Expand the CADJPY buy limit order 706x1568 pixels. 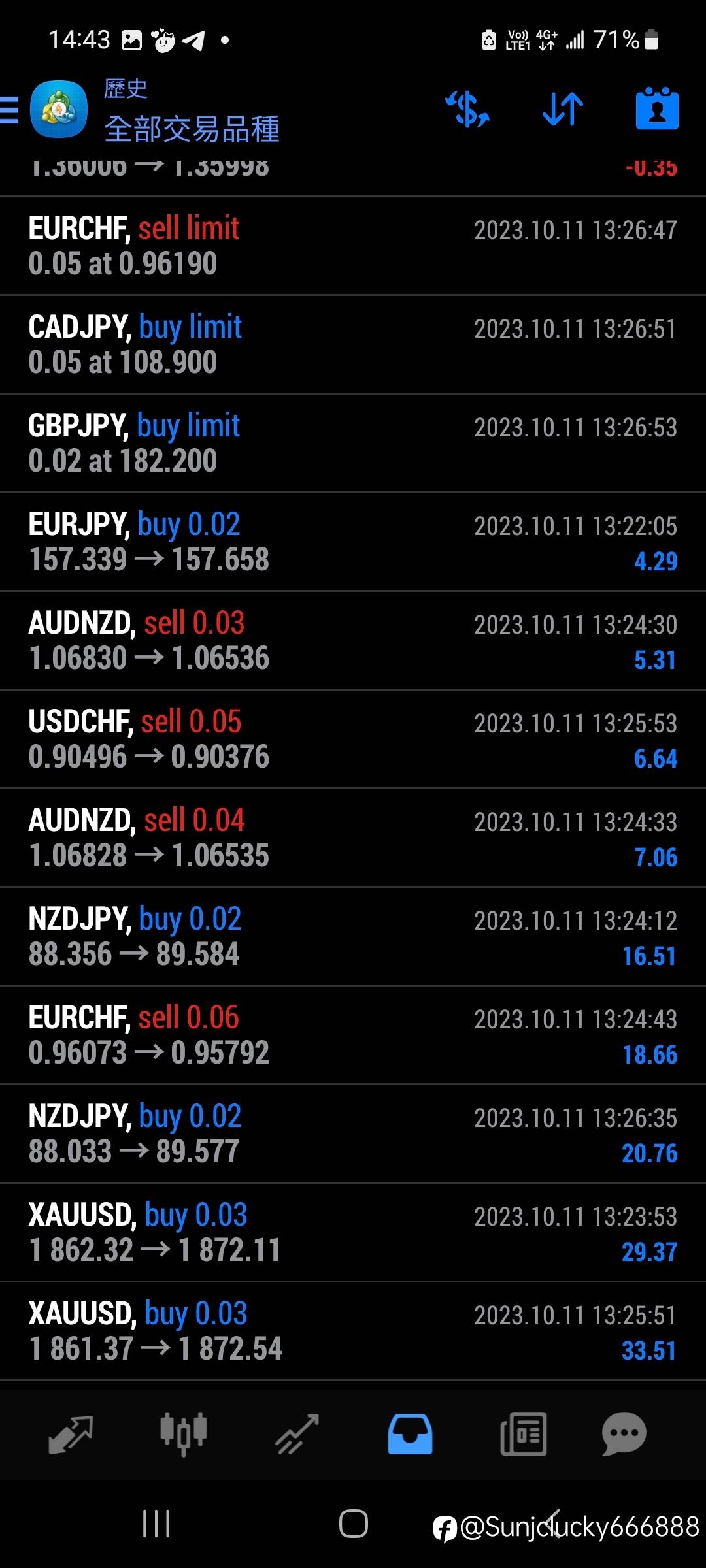[353, 344]
